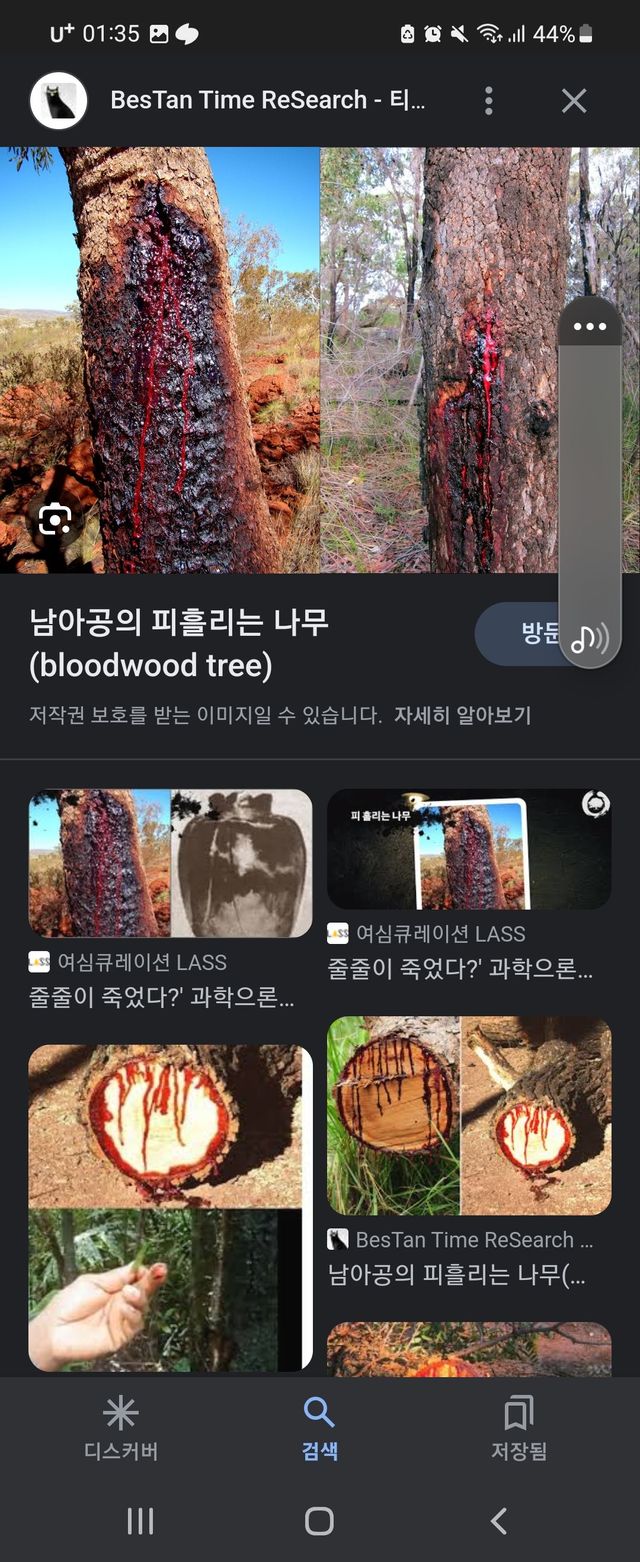Open the bleeding stump and hand image
Image resolution: width=640 pixels, height=1562 pixels.
coord(170,1207)
